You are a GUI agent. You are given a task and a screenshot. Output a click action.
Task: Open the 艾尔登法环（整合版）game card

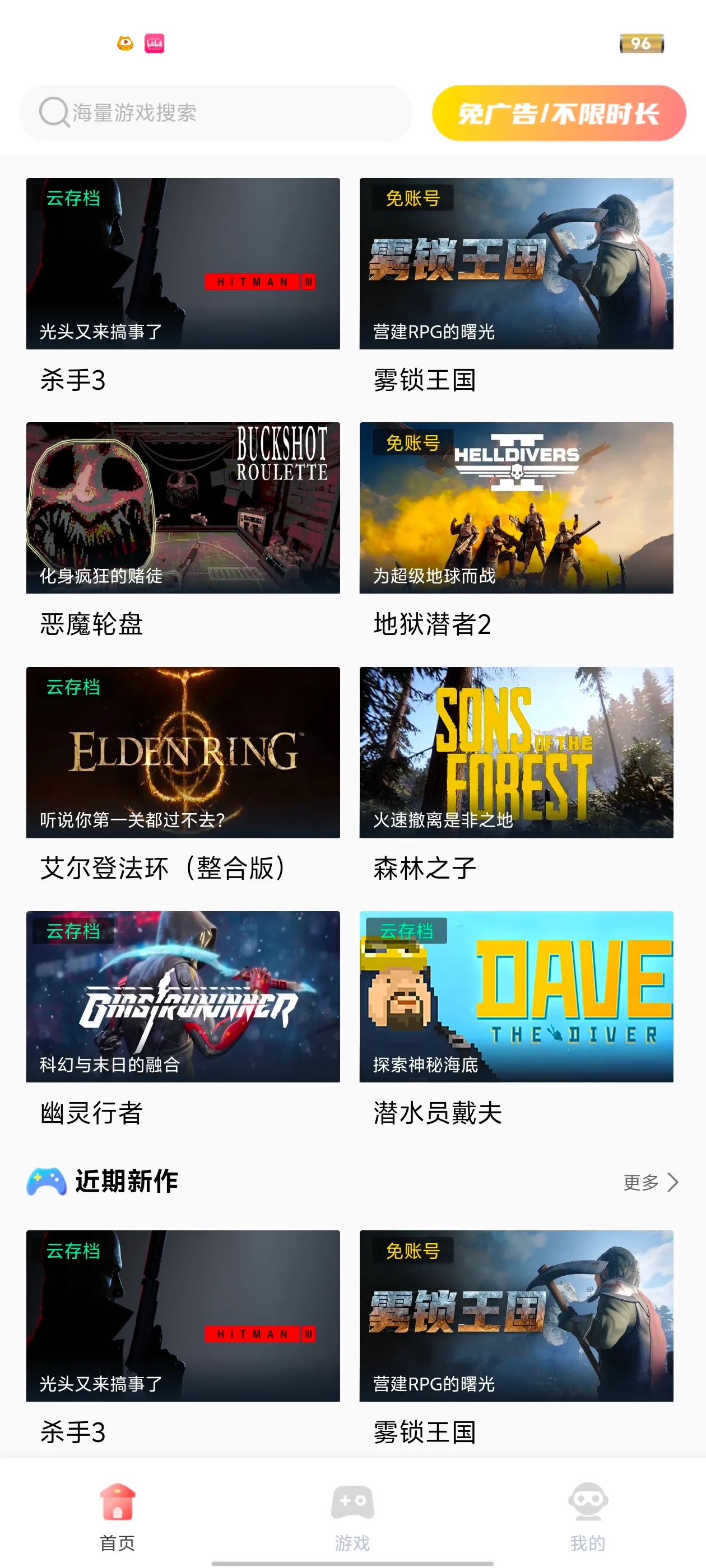pyautogui.click(x=183, y=753)
